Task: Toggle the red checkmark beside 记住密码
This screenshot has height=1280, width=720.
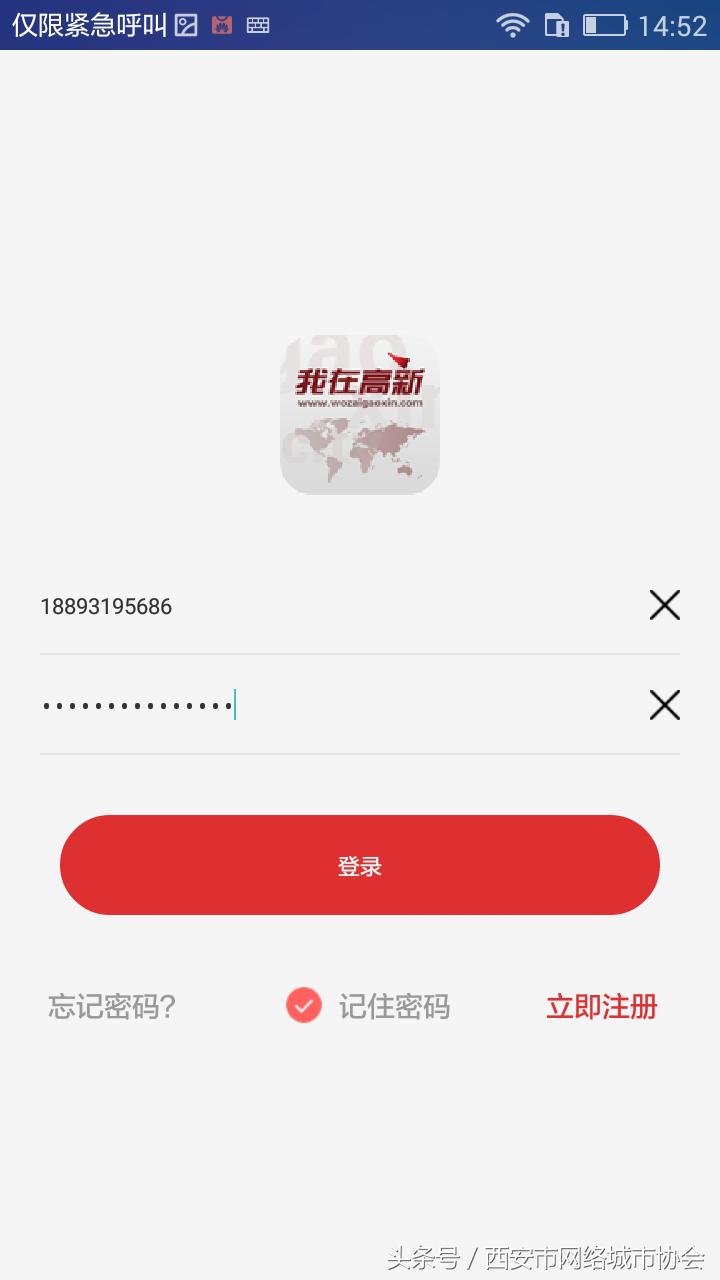Action: 303,1005
